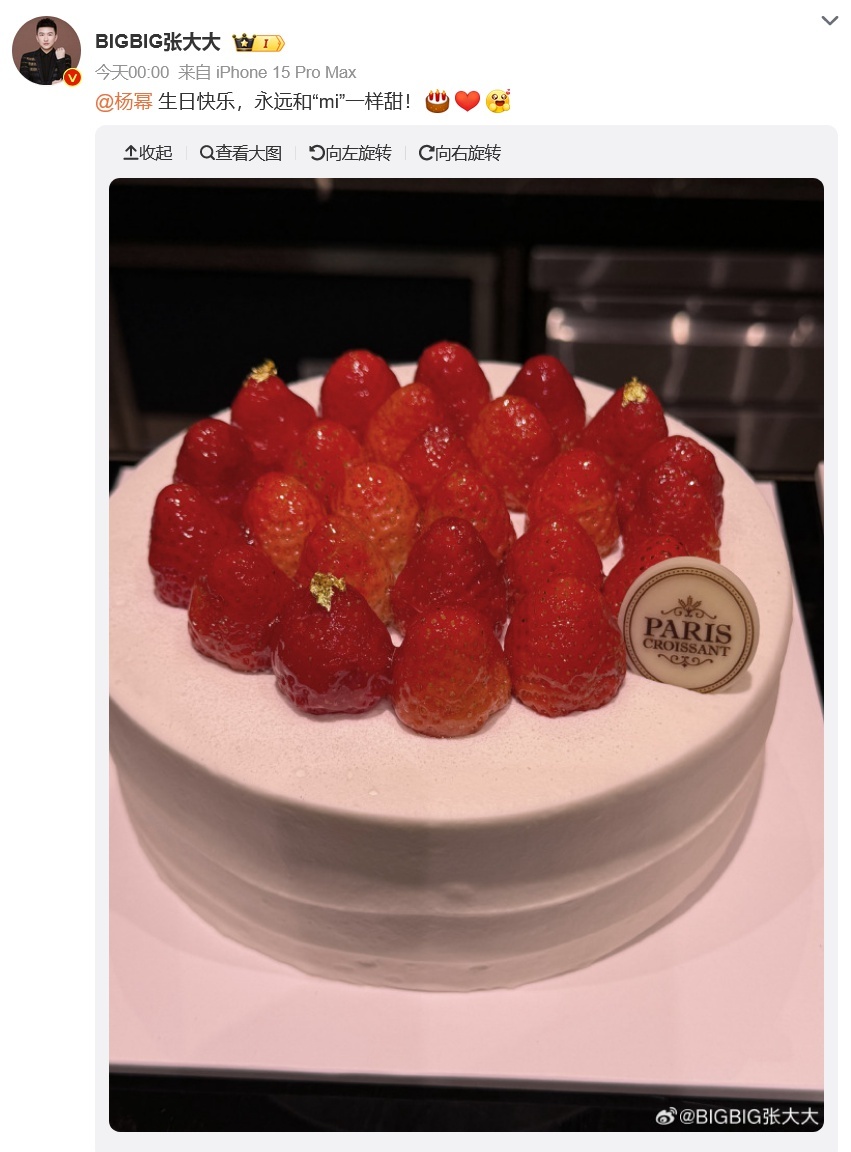Rotate the image right with 向右旋转
The image size is (851, 1152).
click(460, 153)
